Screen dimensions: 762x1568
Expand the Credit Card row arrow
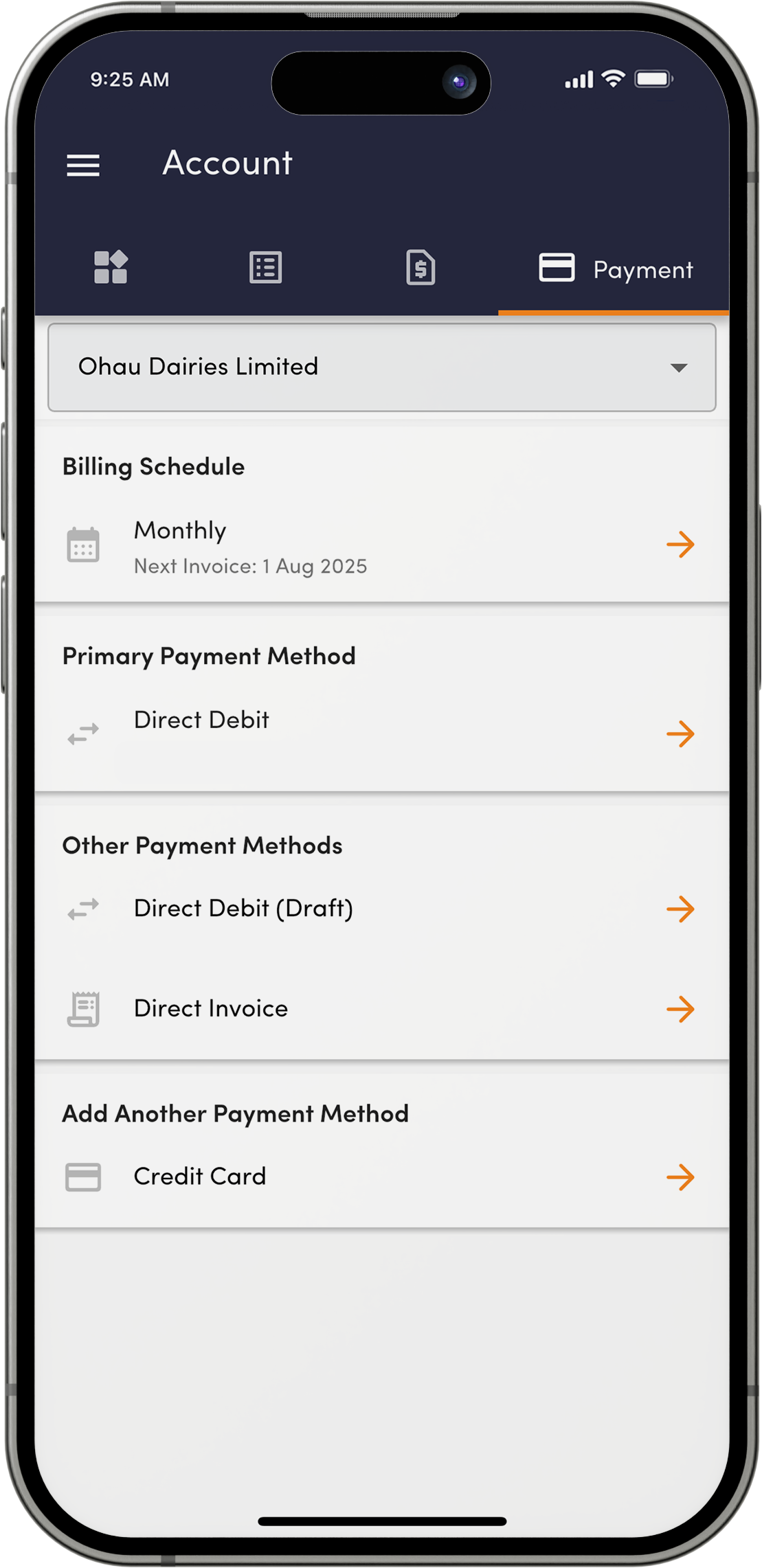click(x=682, y=1176)
